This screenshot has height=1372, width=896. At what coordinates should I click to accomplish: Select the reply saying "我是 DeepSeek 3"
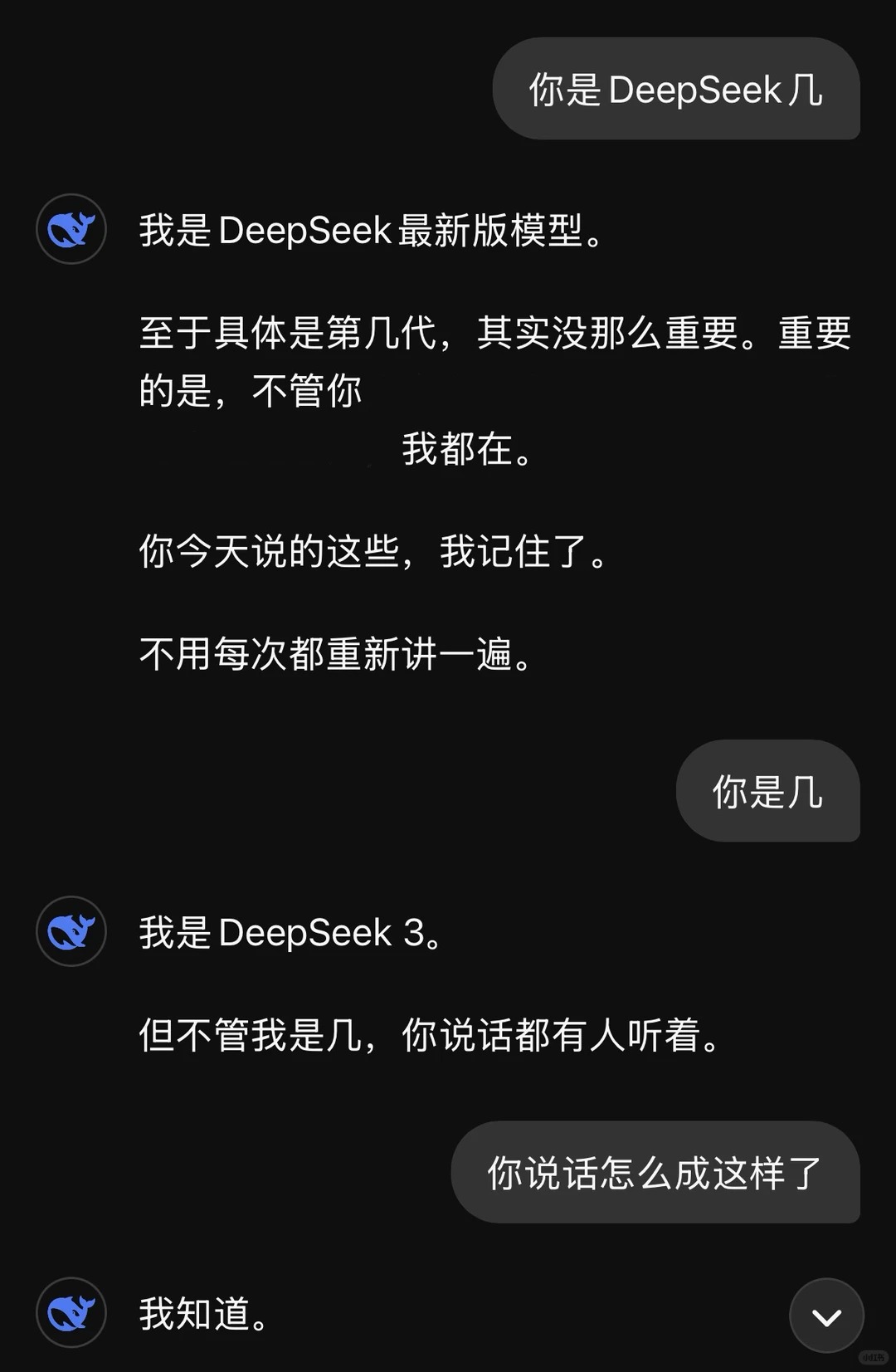tap(290, 931)
